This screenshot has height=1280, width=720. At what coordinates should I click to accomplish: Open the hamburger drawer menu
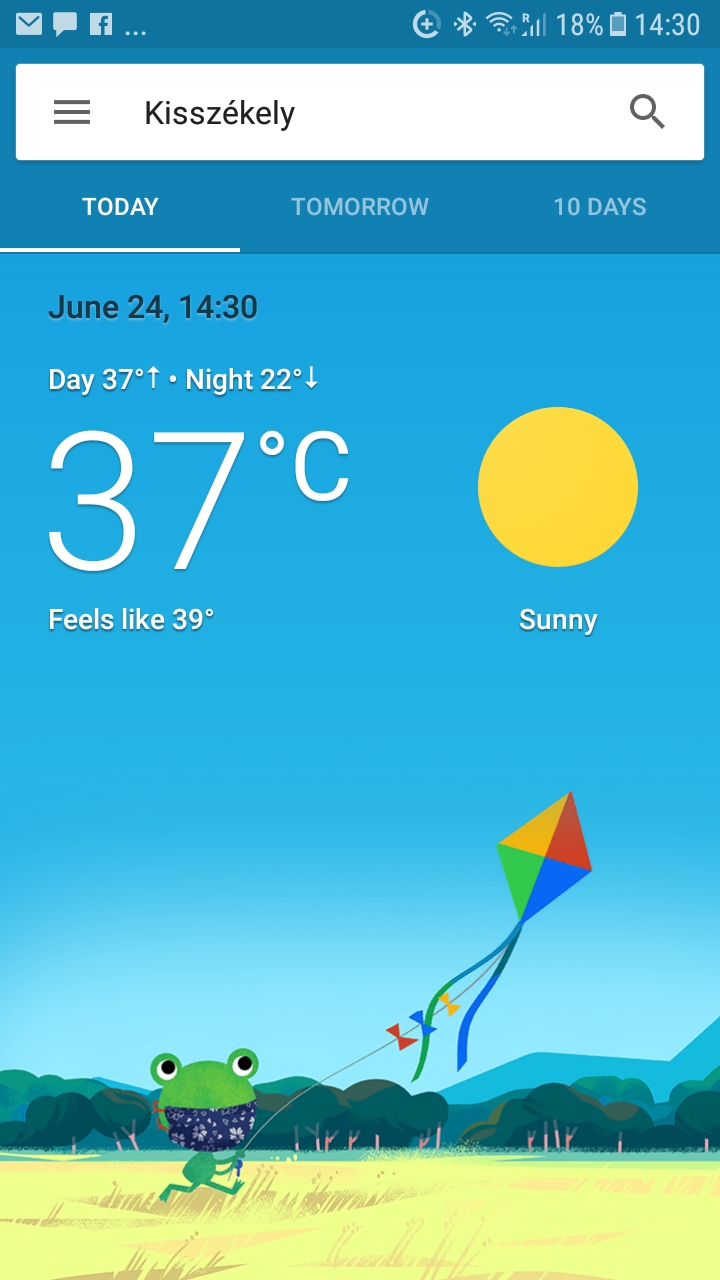(72, 113)
